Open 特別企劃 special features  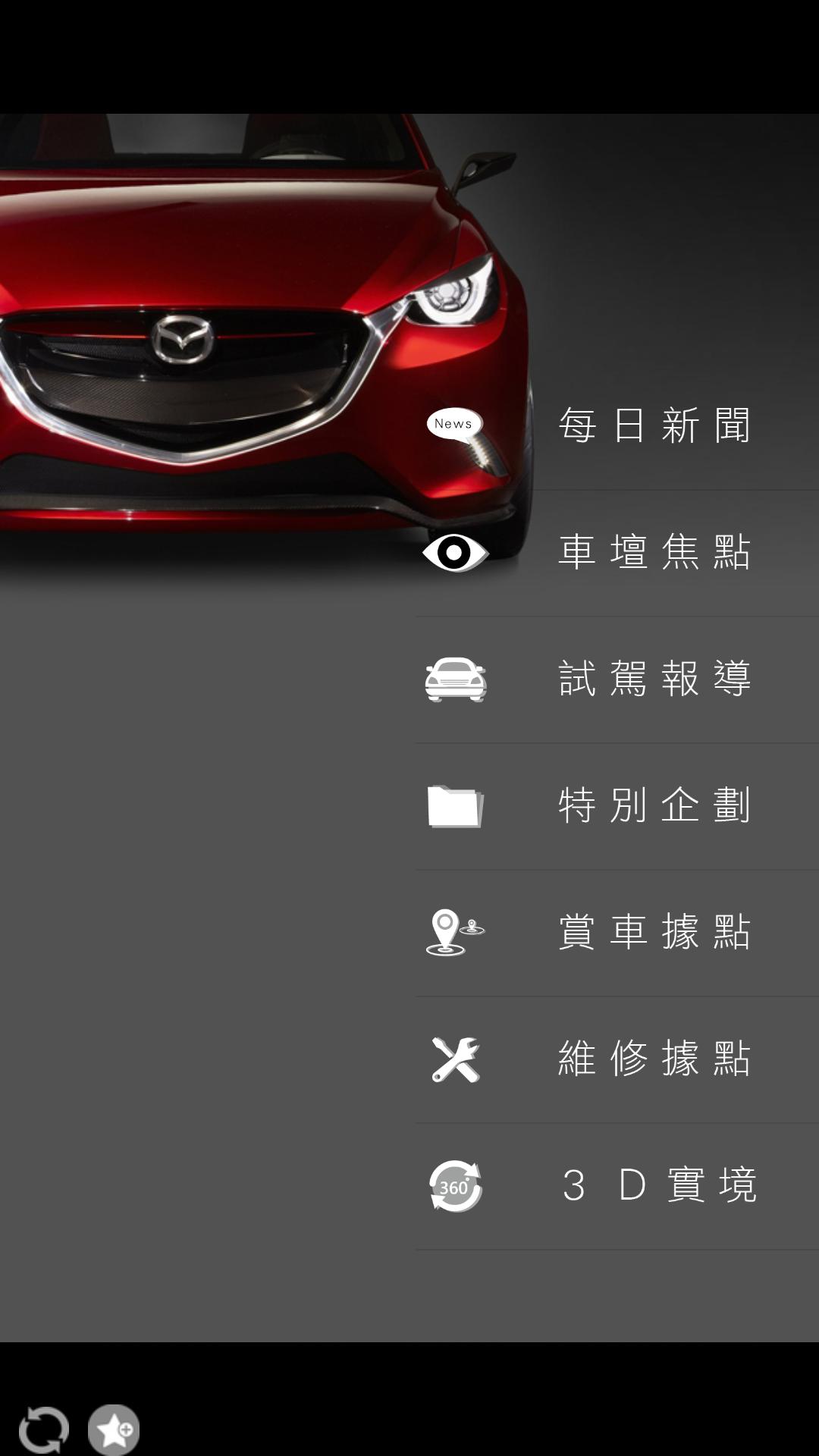click(x=654, y=805)
